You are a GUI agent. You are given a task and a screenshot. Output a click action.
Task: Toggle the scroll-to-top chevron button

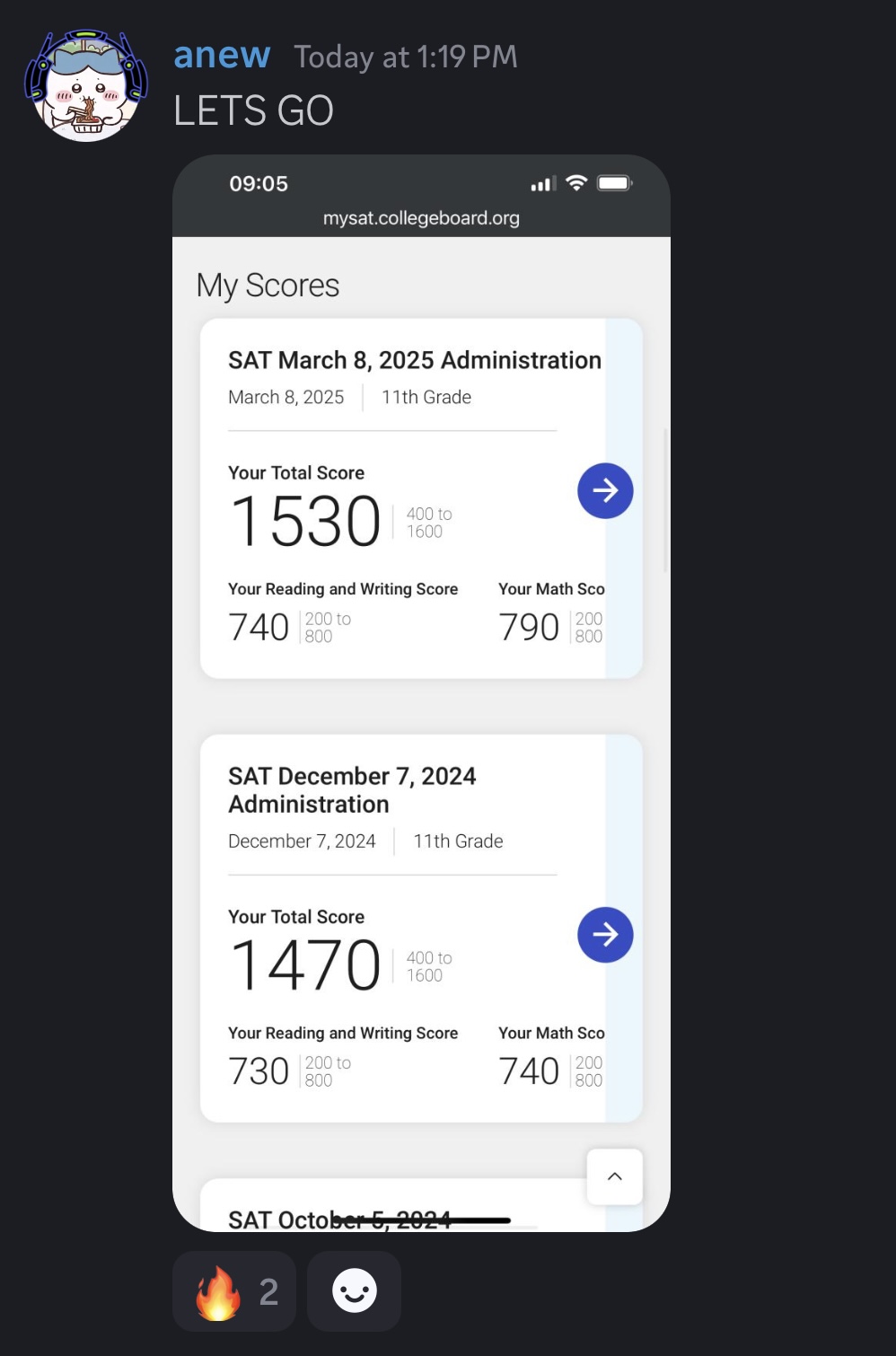pyautogui.click(x=614, y=1176)
